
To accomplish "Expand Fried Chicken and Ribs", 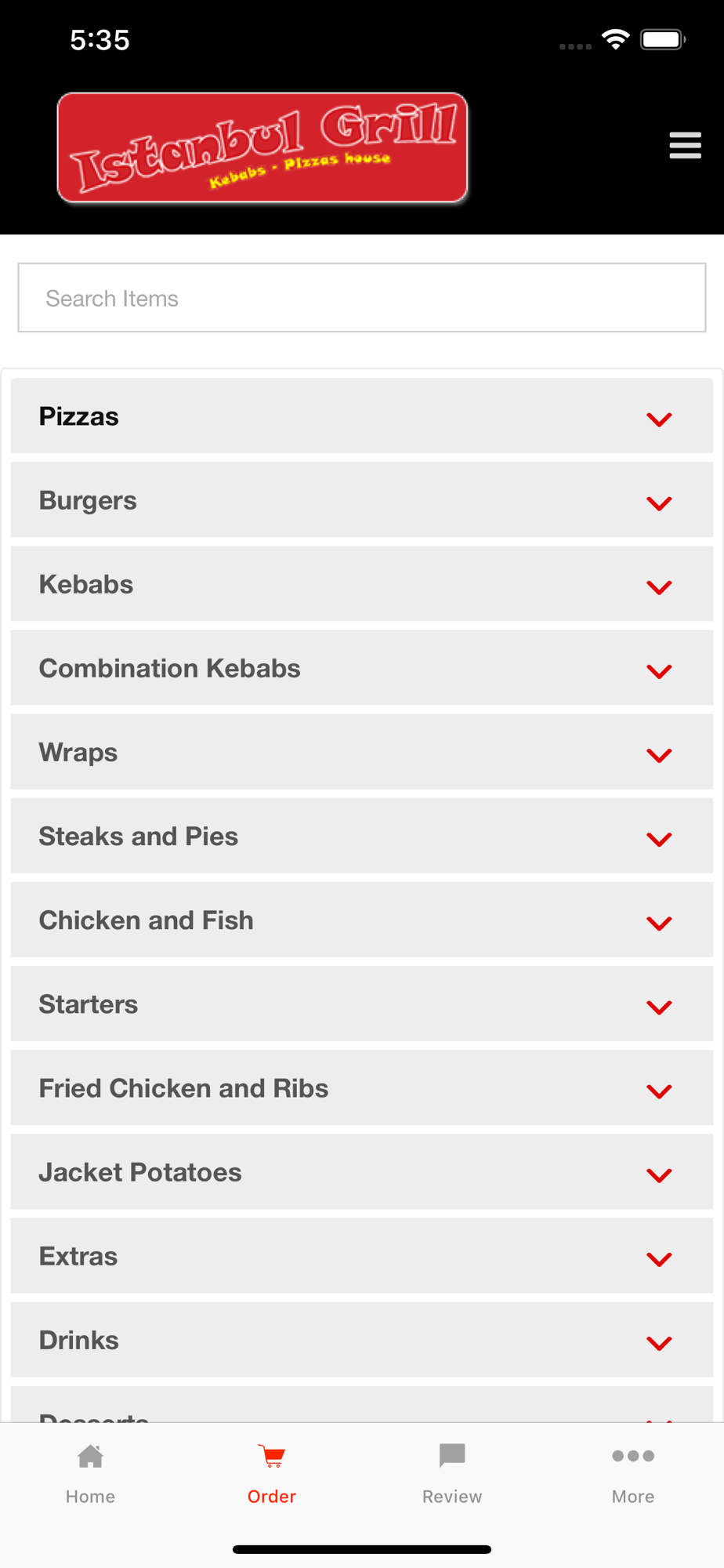I will pyautogui.click(x=362, y=1088).
